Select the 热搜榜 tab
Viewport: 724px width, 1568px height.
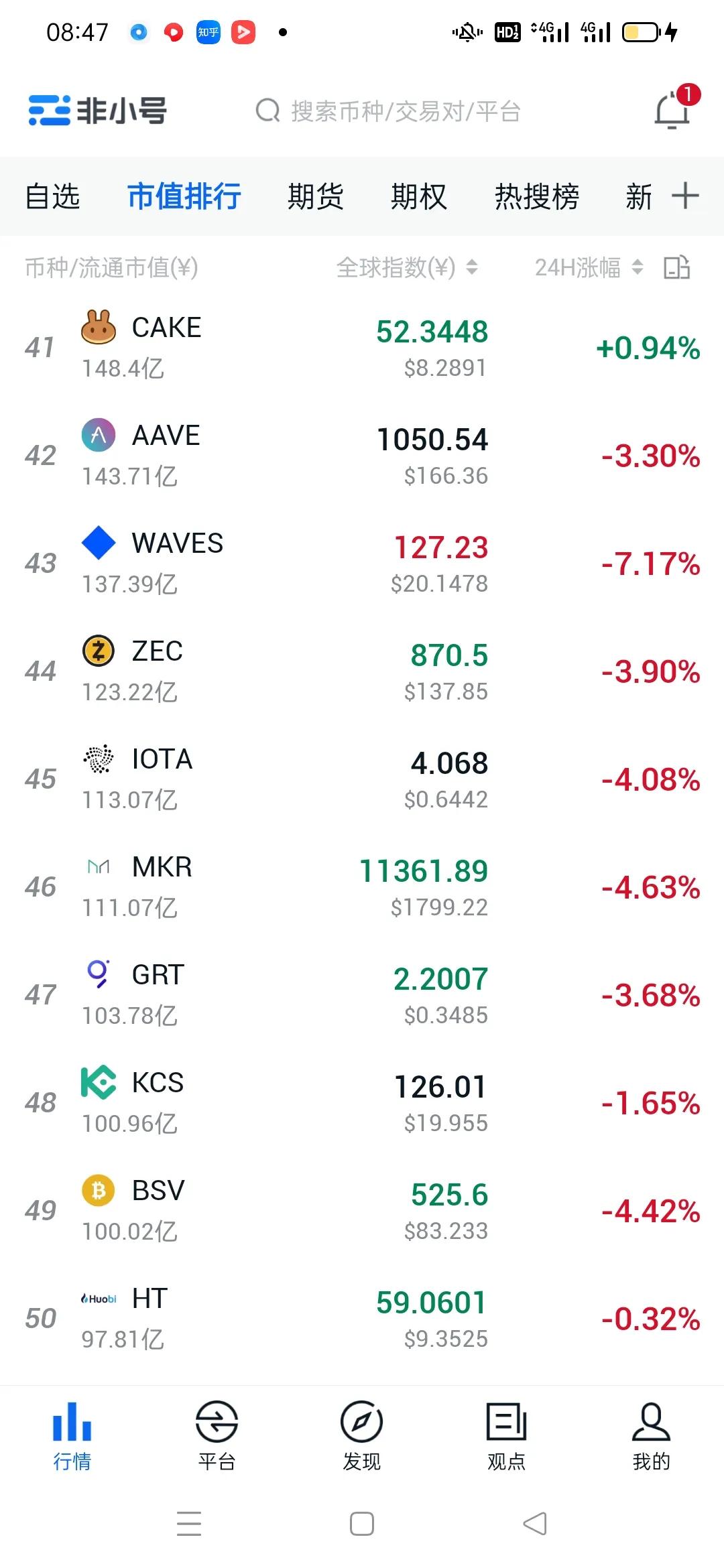(537, 197)
